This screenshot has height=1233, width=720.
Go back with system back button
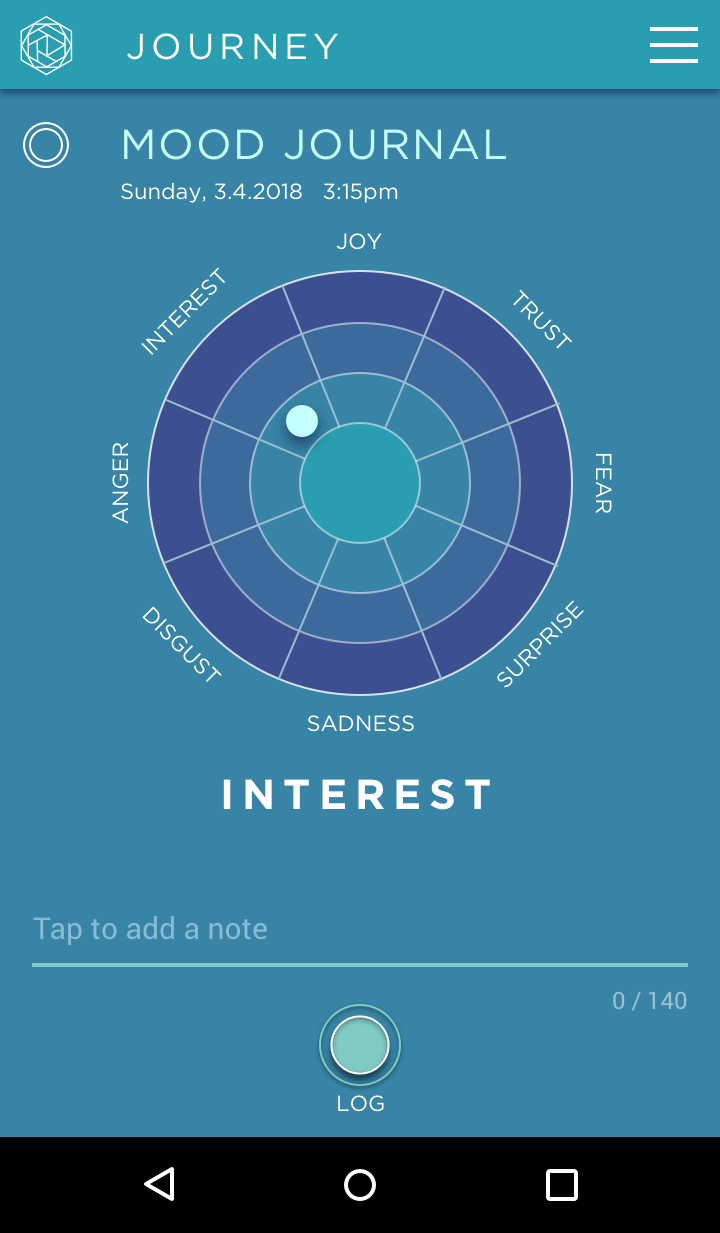(x=159, y=1185)
